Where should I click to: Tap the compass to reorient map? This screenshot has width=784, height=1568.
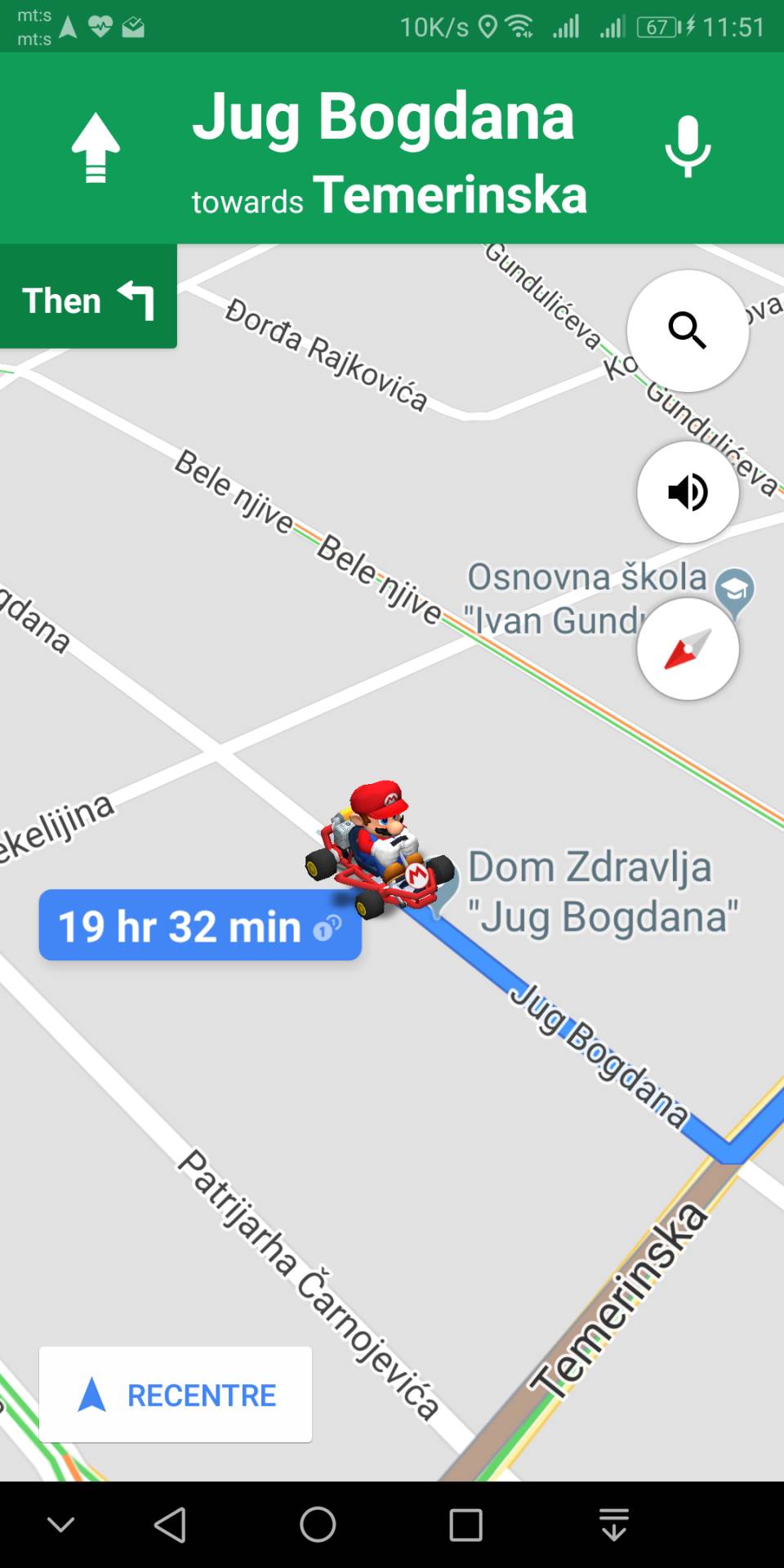click(688, 649)
